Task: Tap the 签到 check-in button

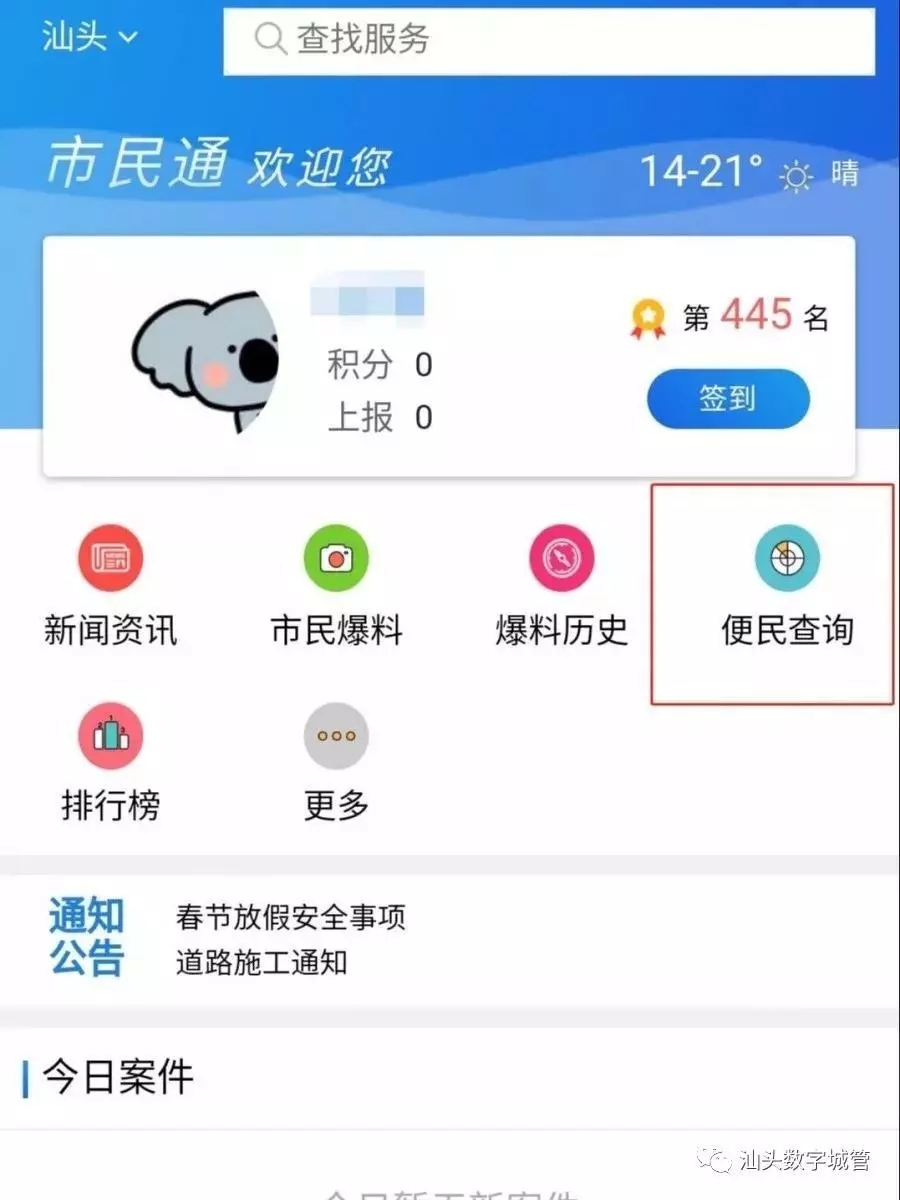Action: coord(727,398)
